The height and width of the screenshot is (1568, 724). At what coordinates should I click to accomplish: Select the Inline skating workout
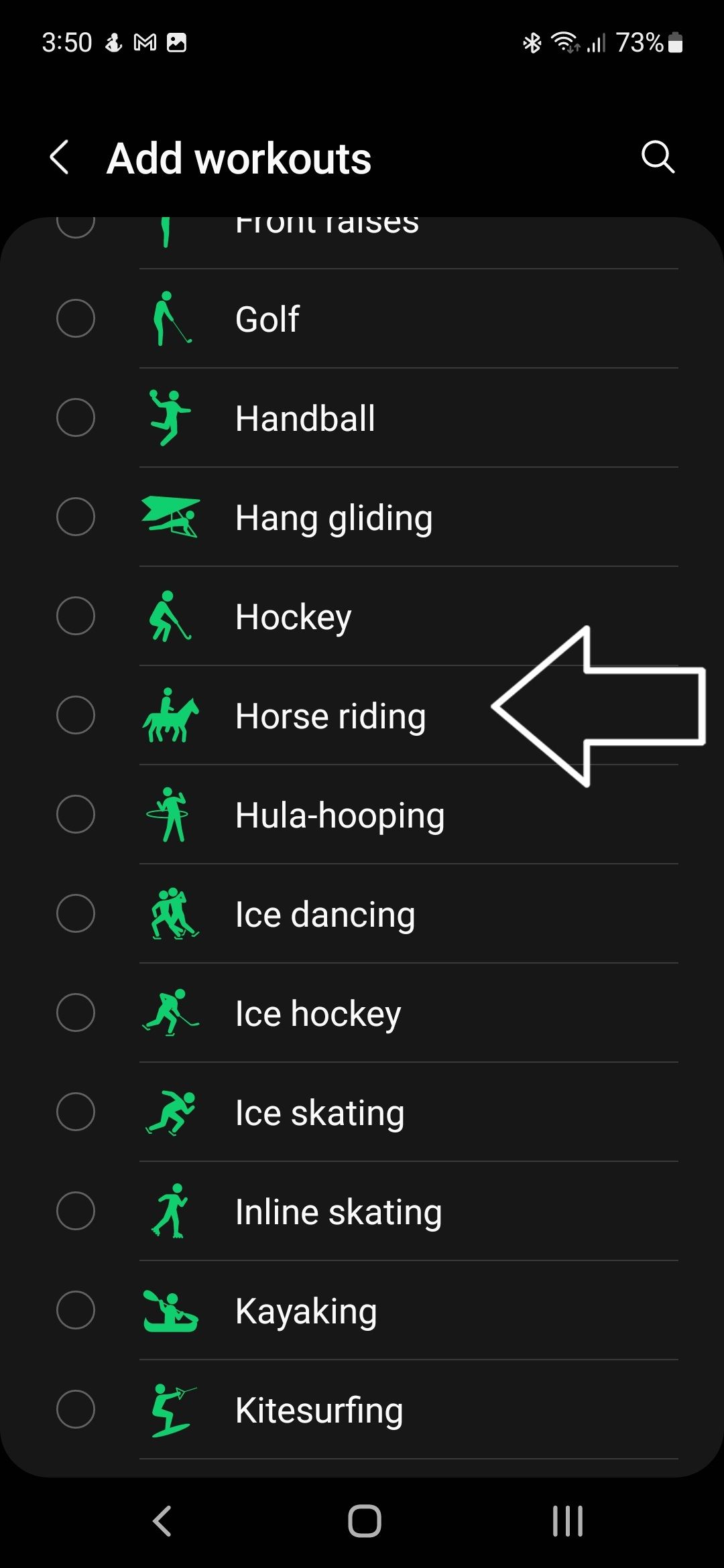pos(76,1211)
